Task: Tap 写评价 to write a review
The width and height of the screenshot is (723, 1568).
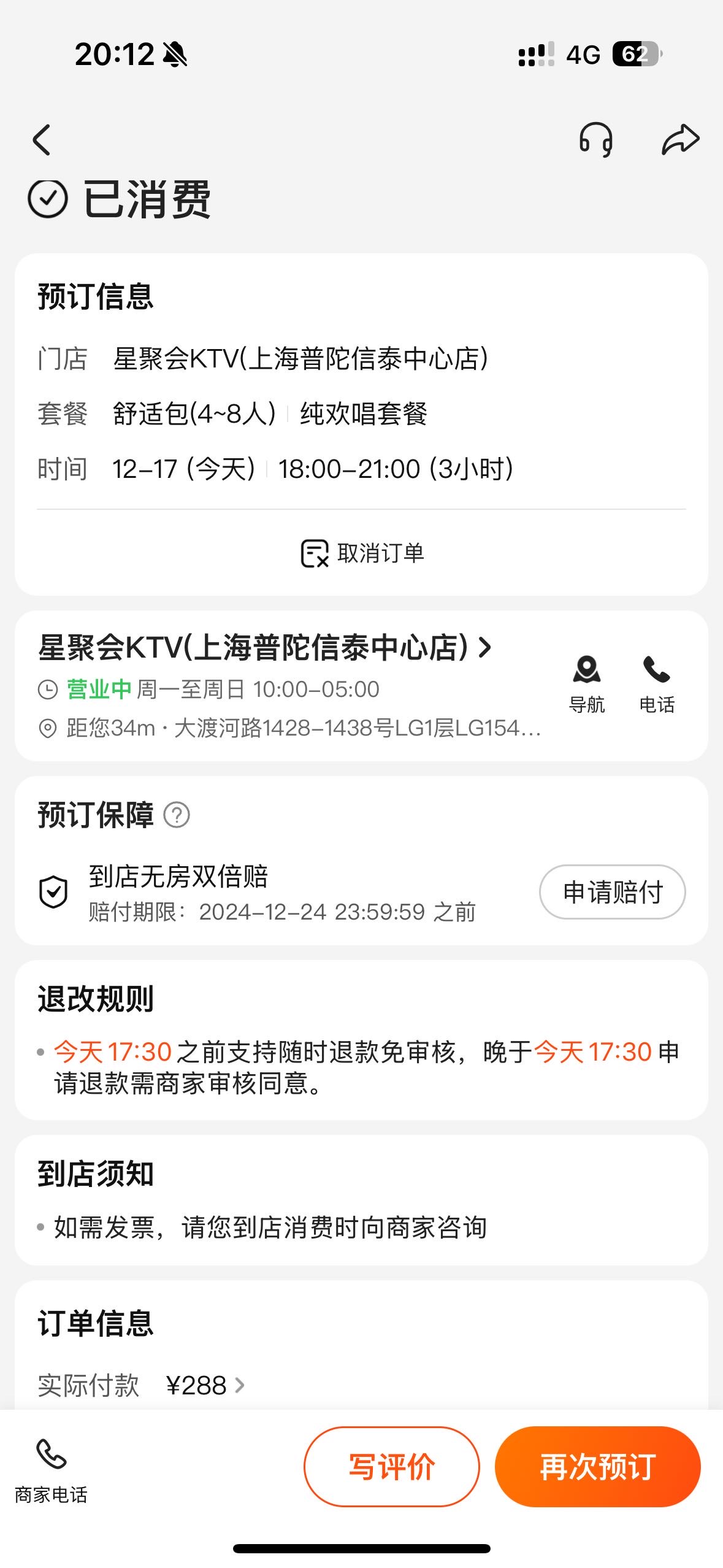Action: 392,1467
